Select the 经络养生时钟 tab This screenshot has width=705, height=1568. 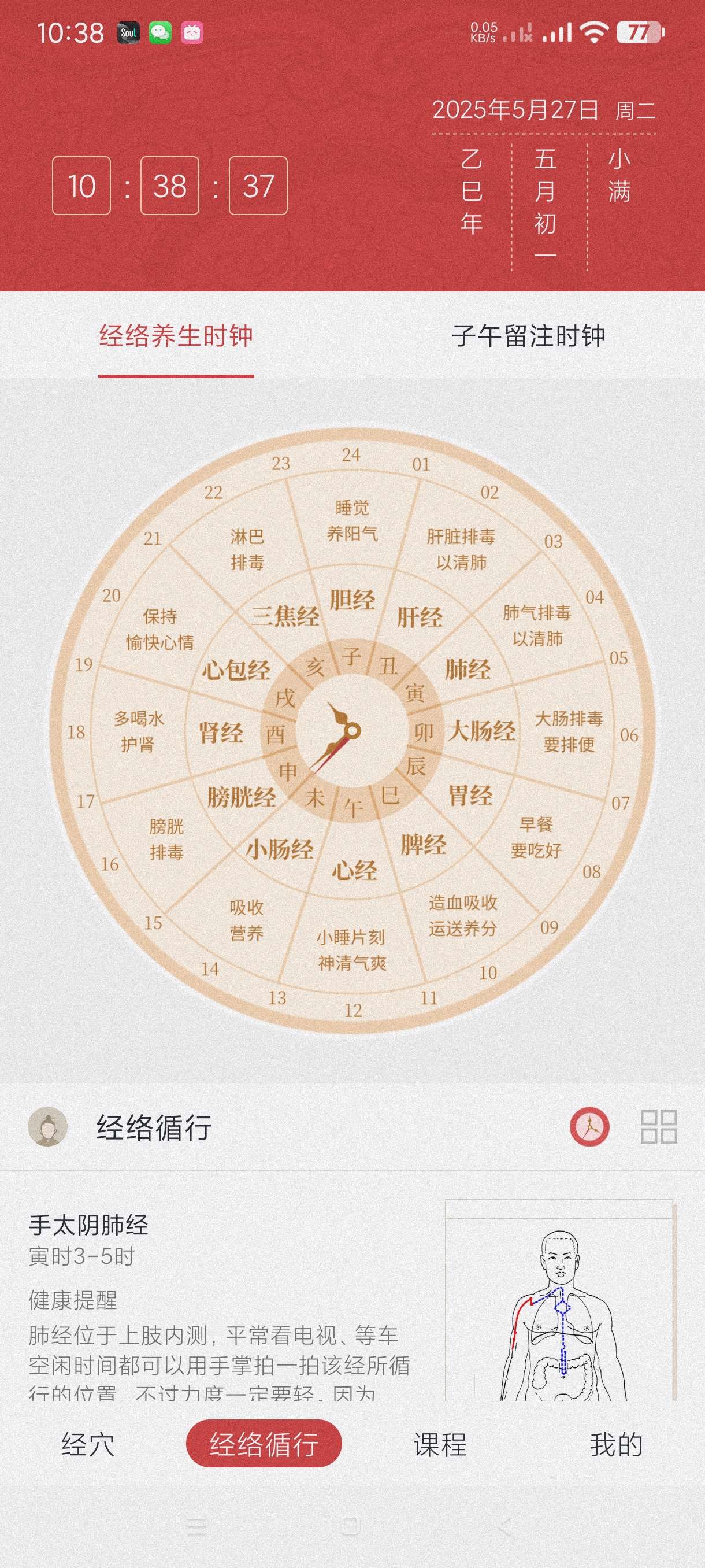(x=176, y=336)
